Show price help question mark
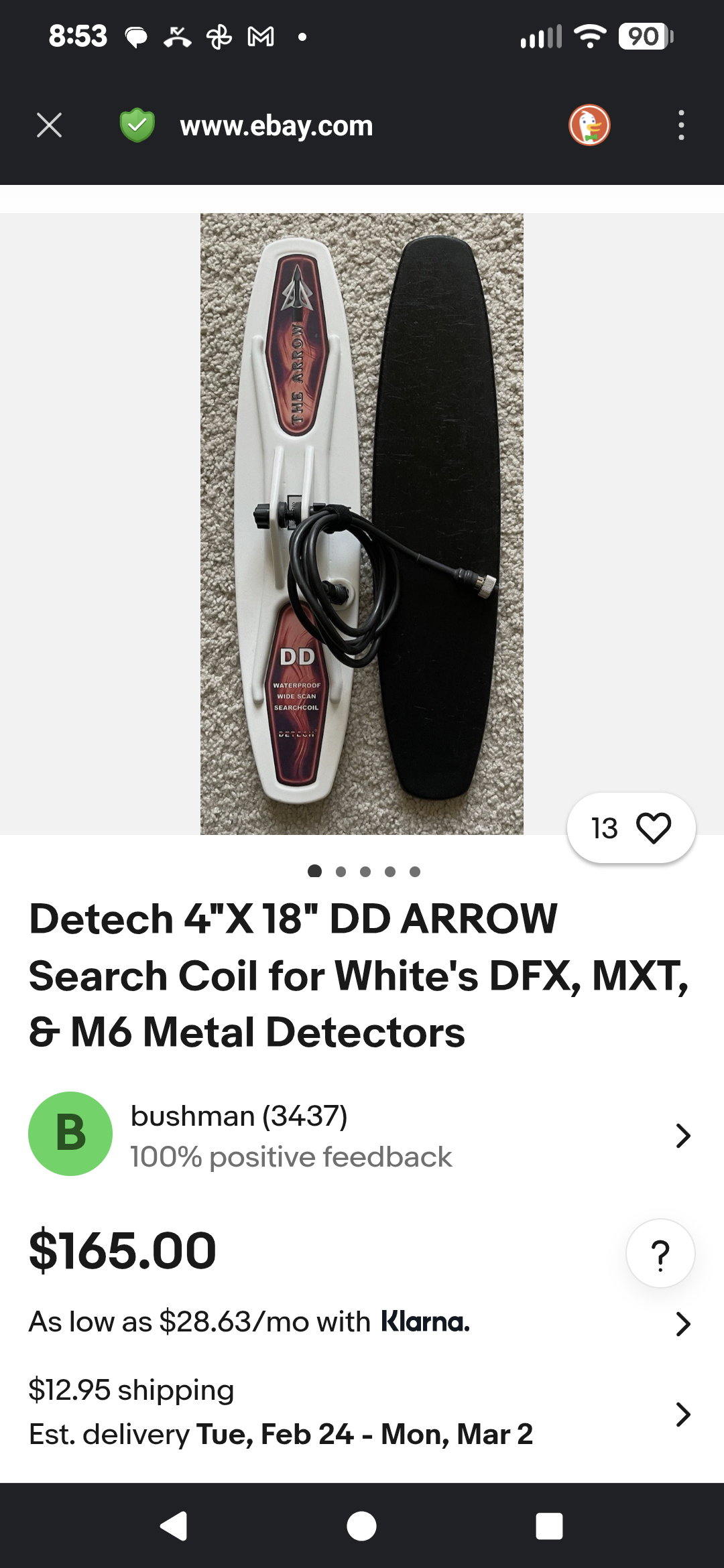724x1568 pixels. click(660, 1254)
